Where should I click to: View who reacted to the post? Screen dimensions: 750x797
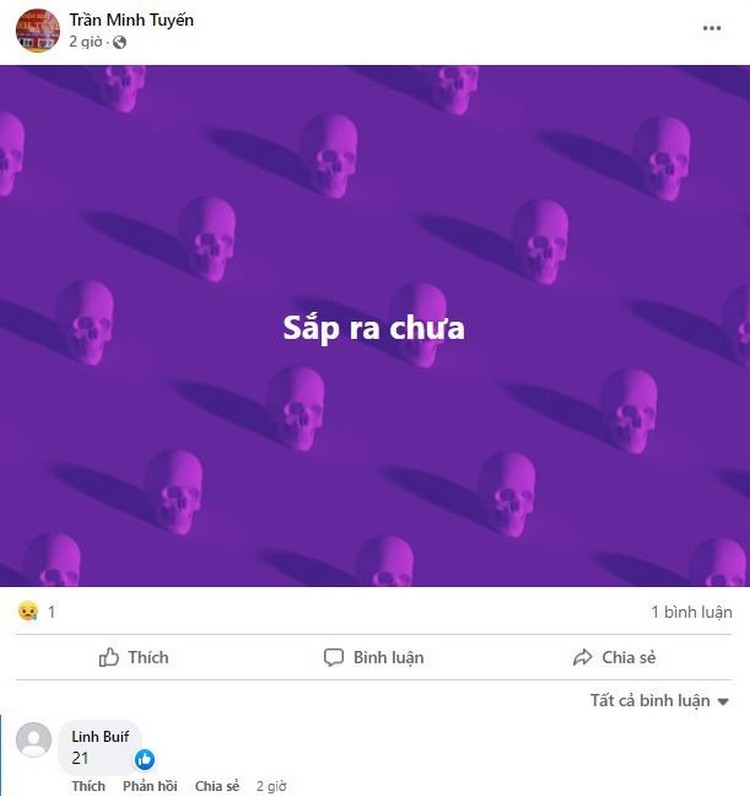37,612
